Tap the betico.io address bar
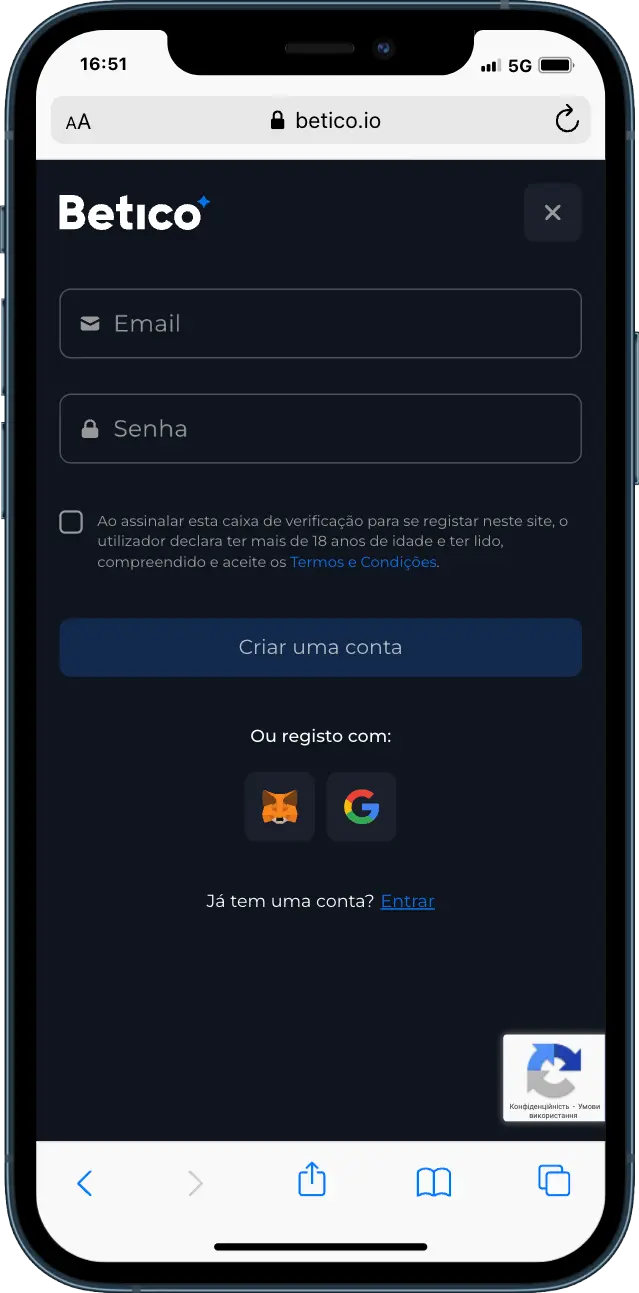 (325, 121)
